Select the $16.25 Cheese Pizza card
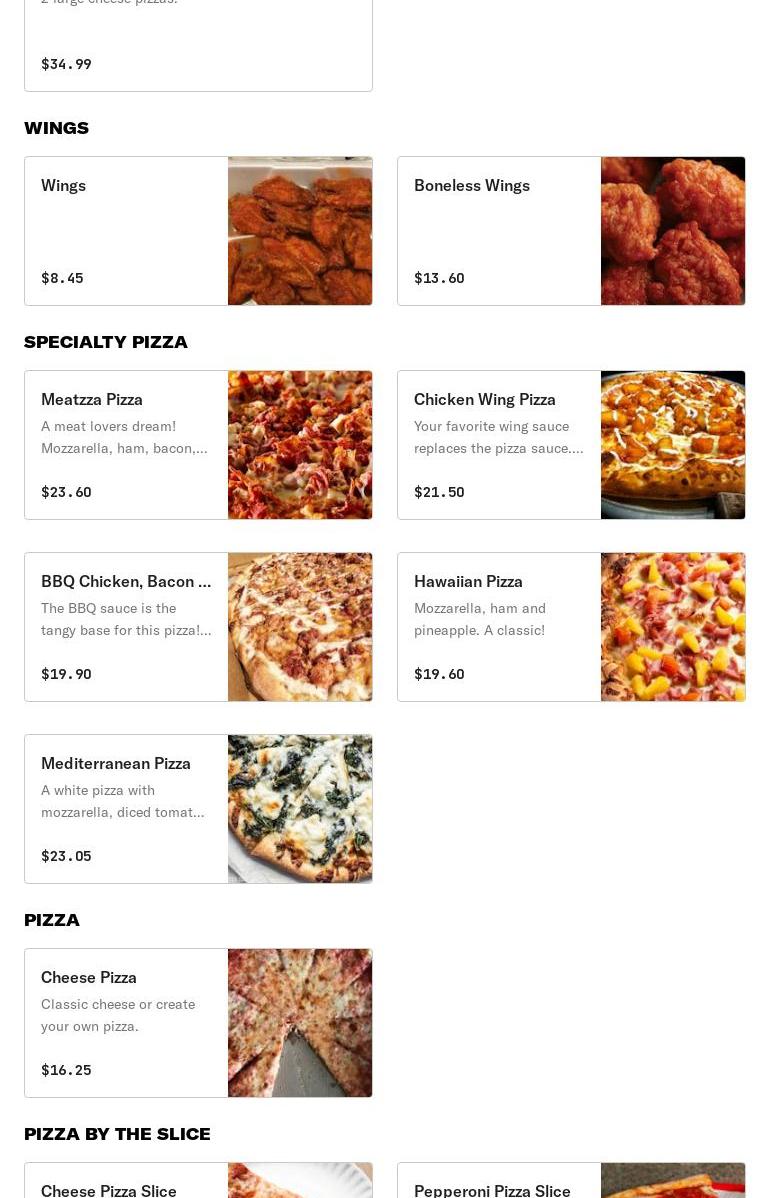 coord(198,1023)
